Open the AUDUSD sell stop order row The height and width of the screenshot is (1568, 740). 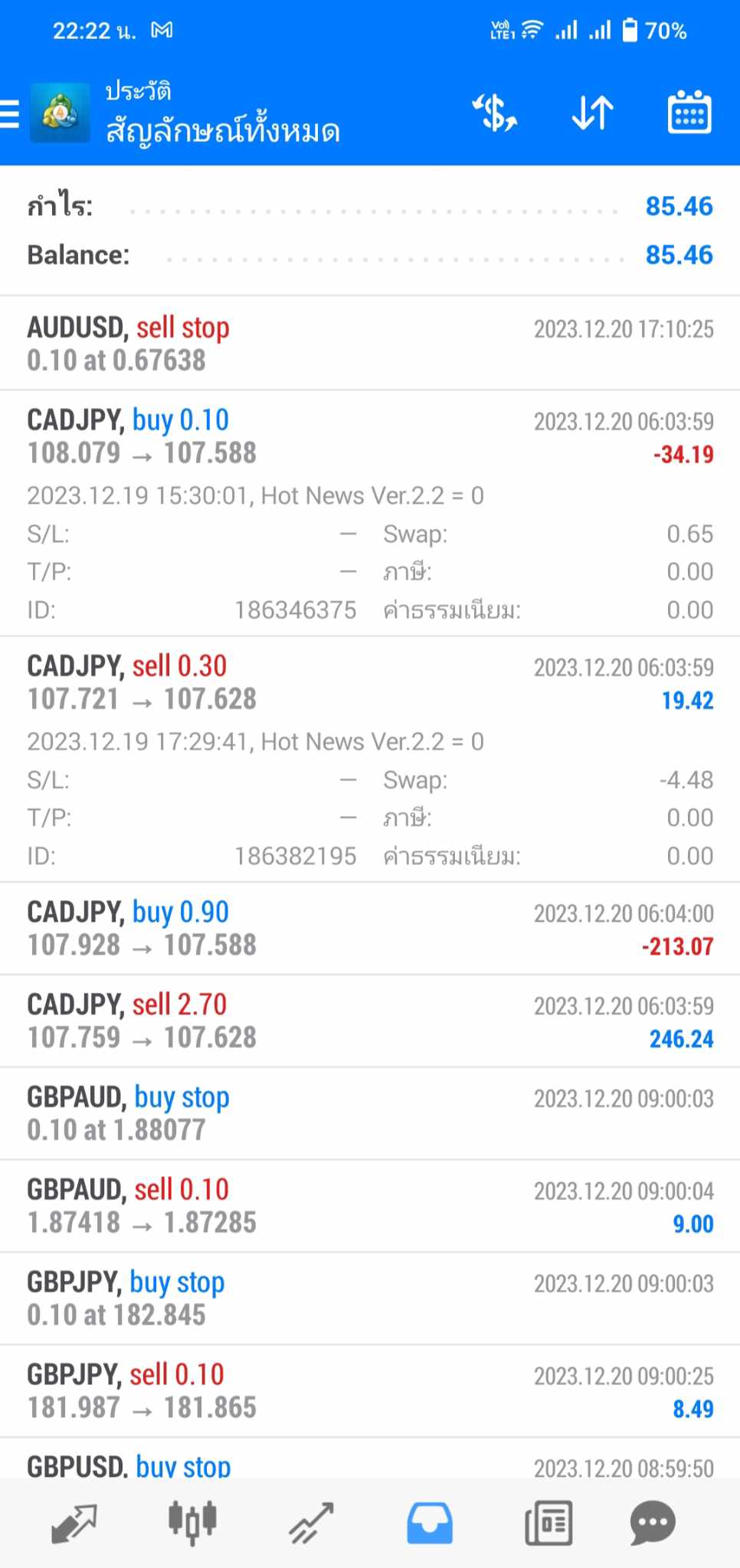tap(370, 344)
